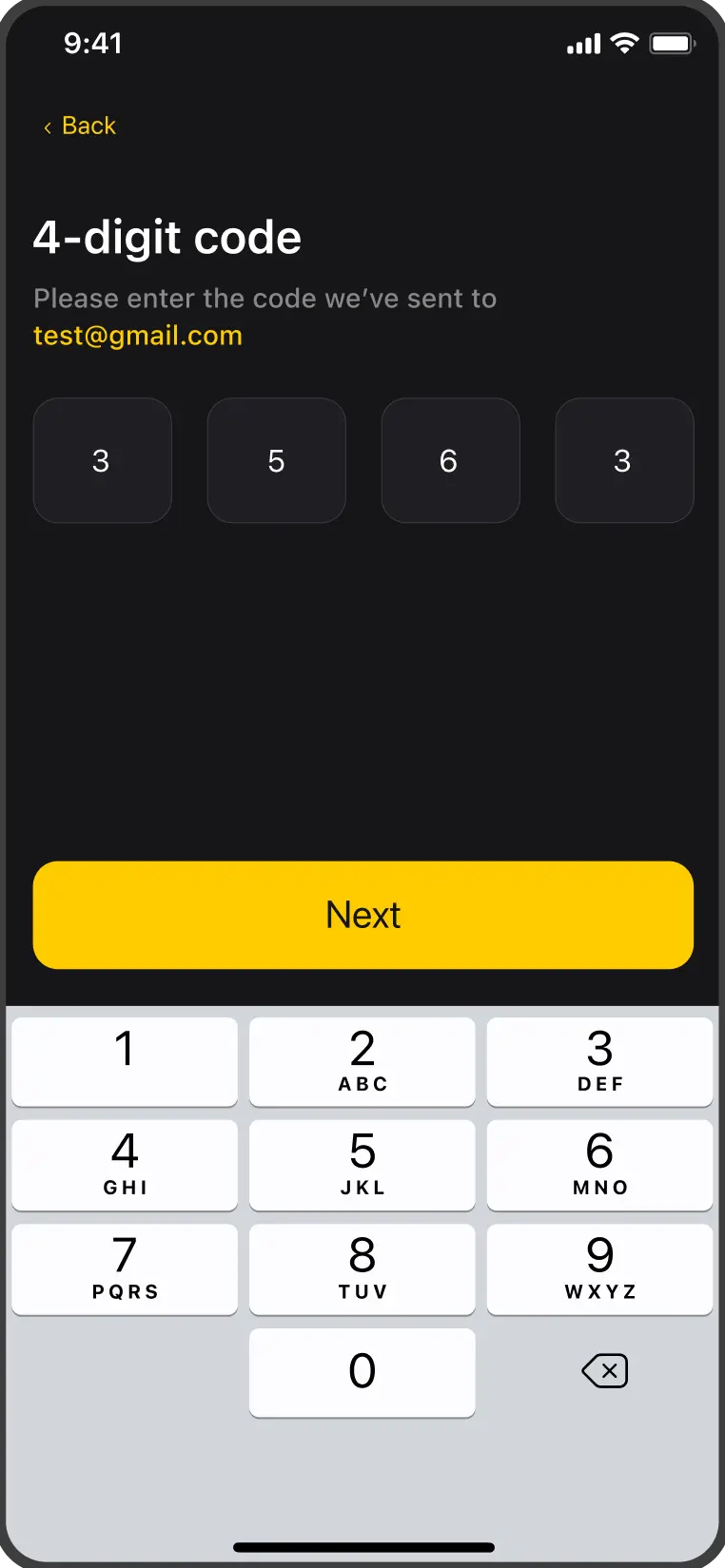Select the third code digit box
The image size is (725, 1568).
click(x=450, y=460)
